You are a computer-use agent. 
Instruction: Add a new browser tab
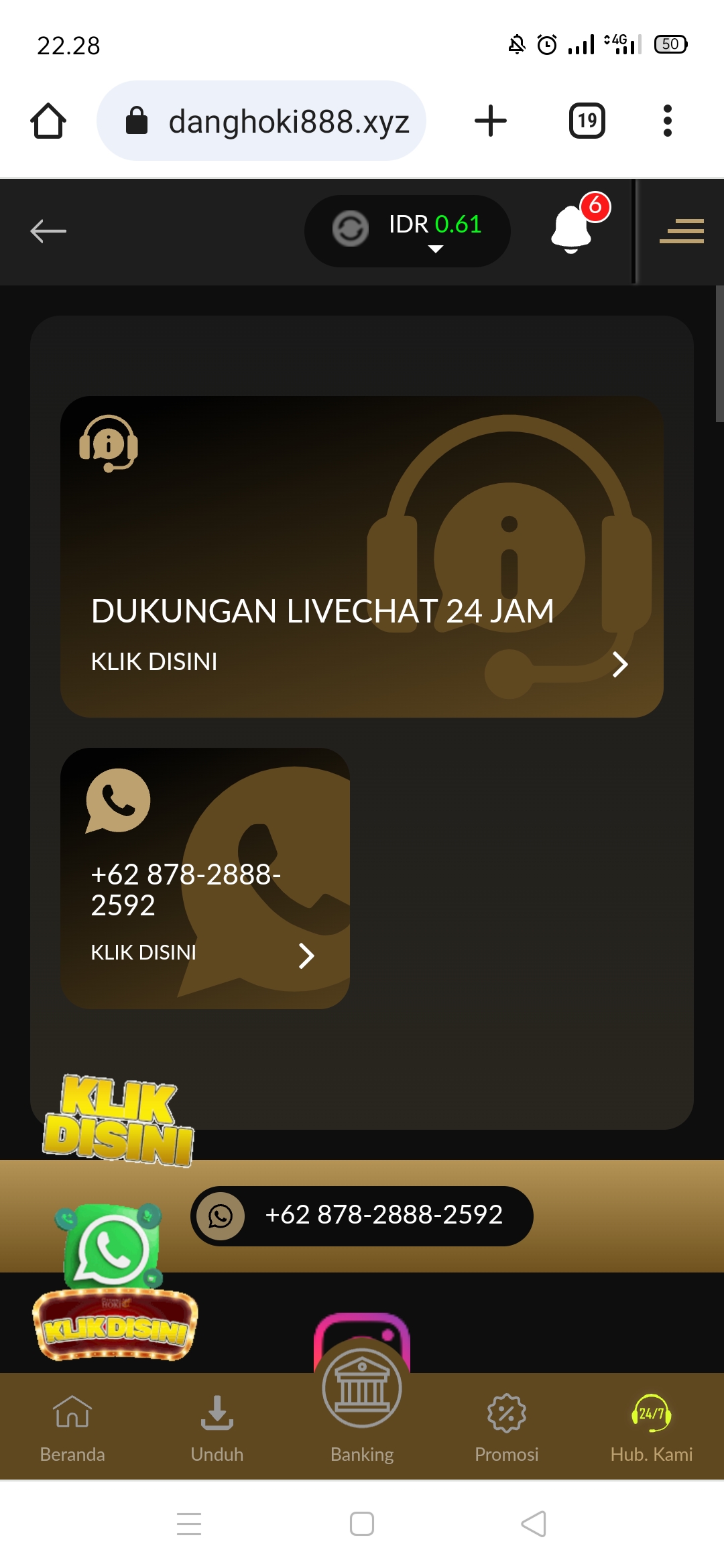click(491, 121)
